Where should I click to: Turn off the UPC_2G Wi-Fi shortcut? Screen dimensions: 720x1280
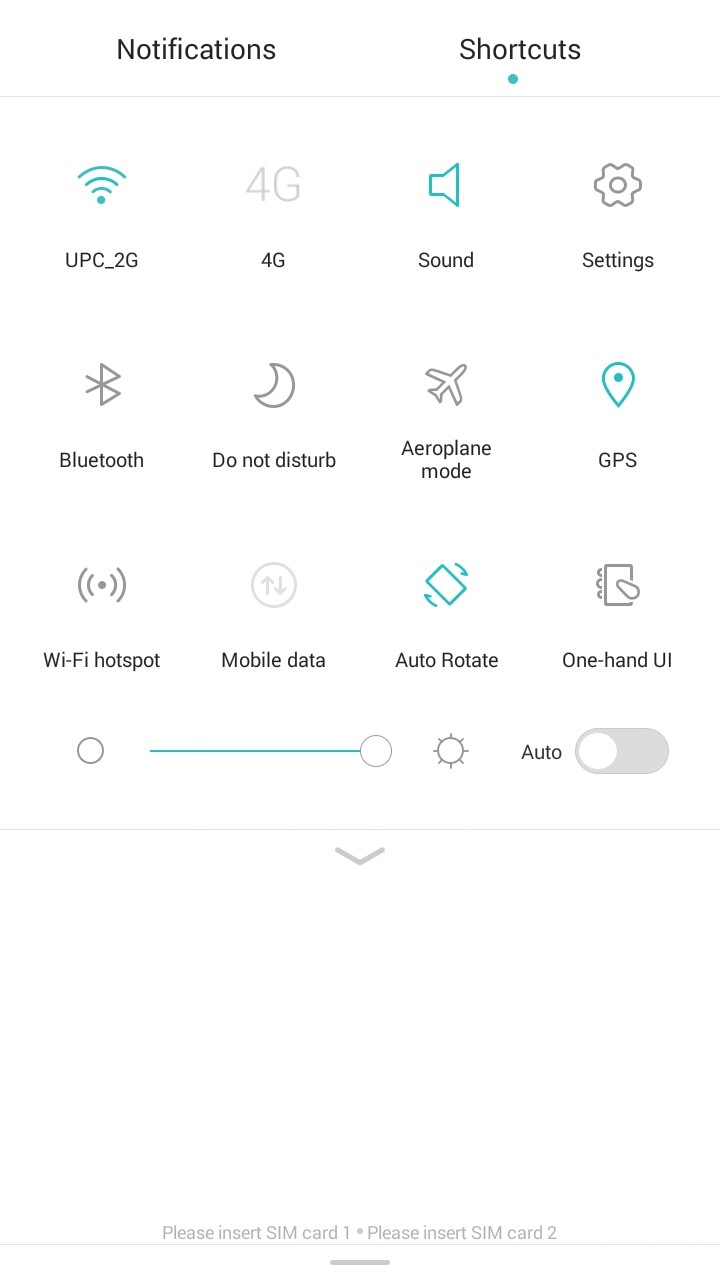tap(102, 186)
